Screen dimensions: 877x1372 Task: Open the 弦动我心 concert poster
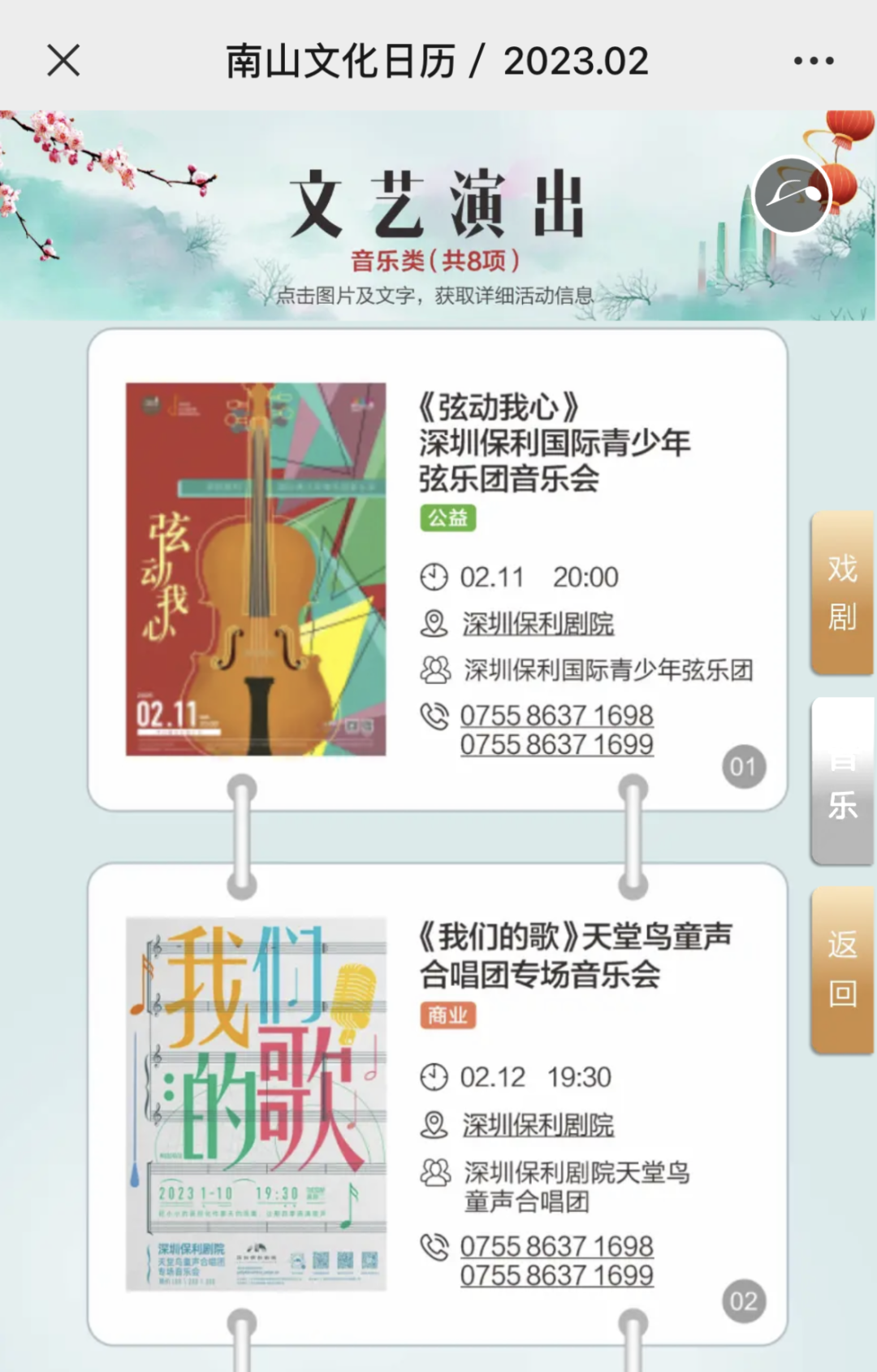coord(256,569)
